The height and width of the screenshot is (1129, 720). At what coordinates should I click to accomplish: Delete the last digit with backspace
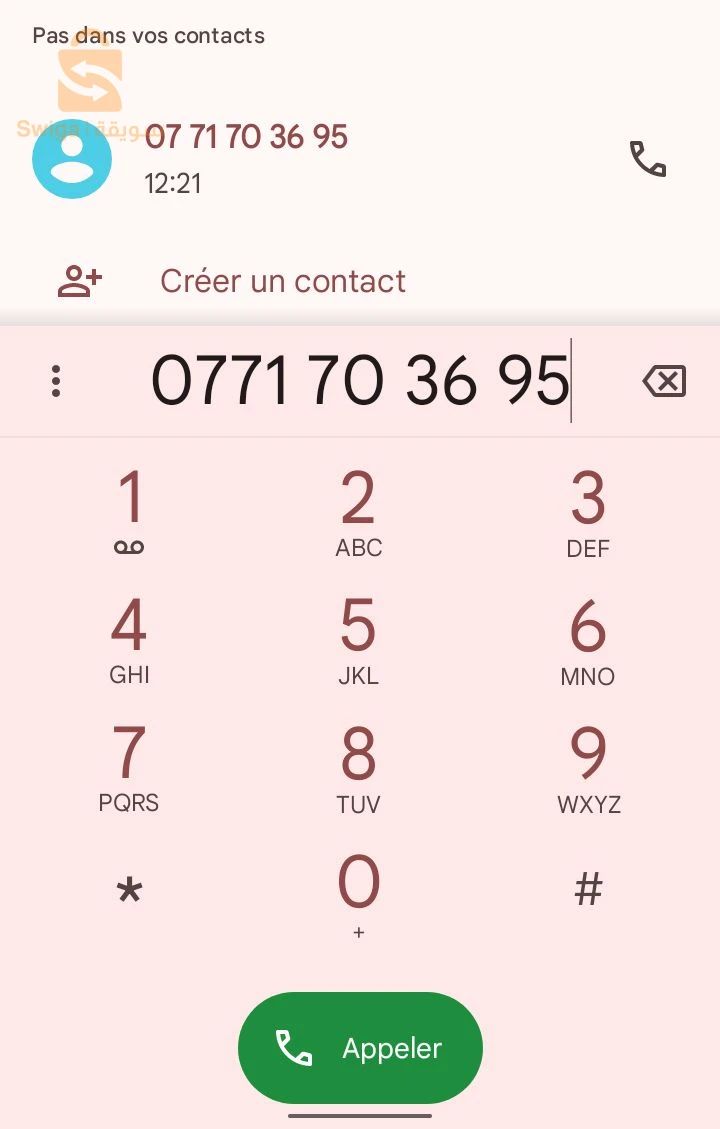664,381
